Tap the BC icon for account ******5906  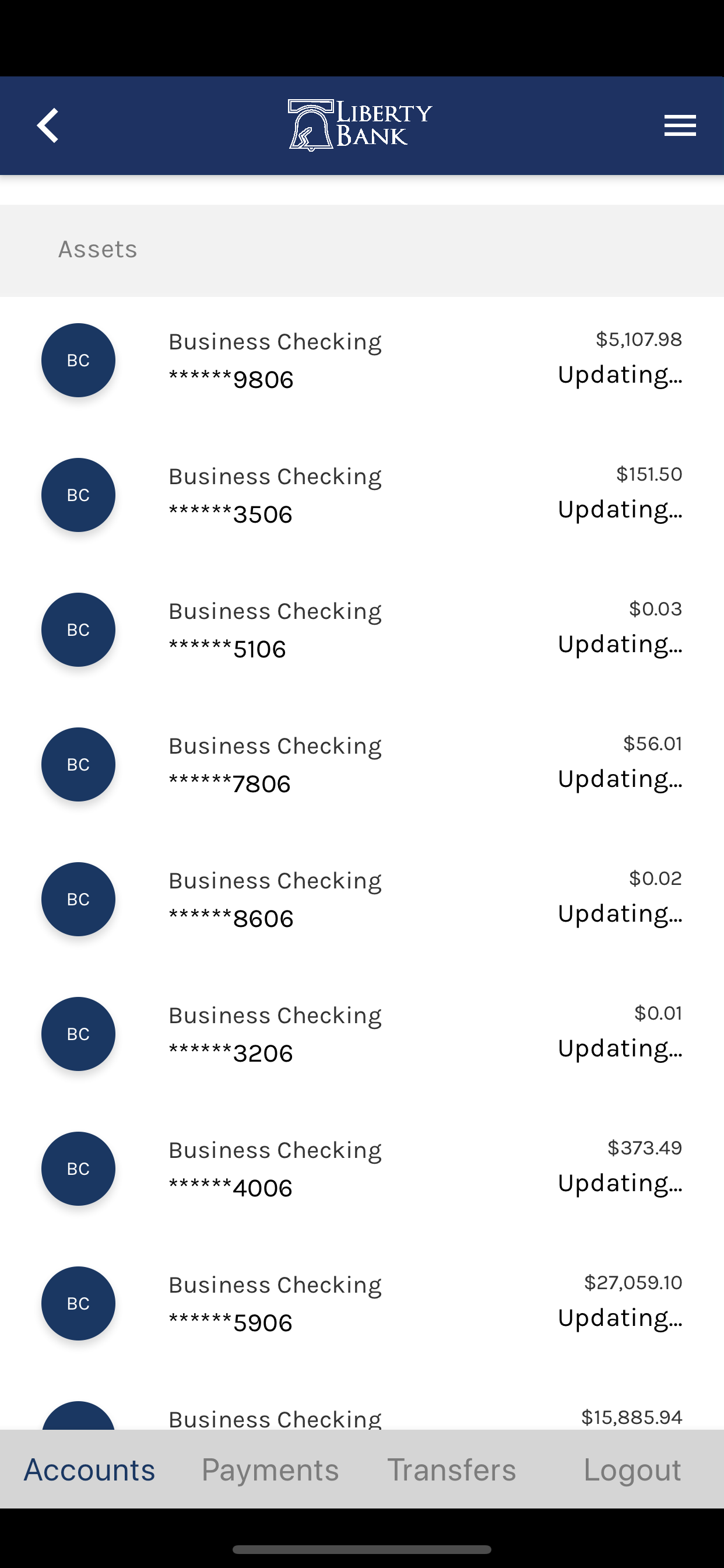78,1304
